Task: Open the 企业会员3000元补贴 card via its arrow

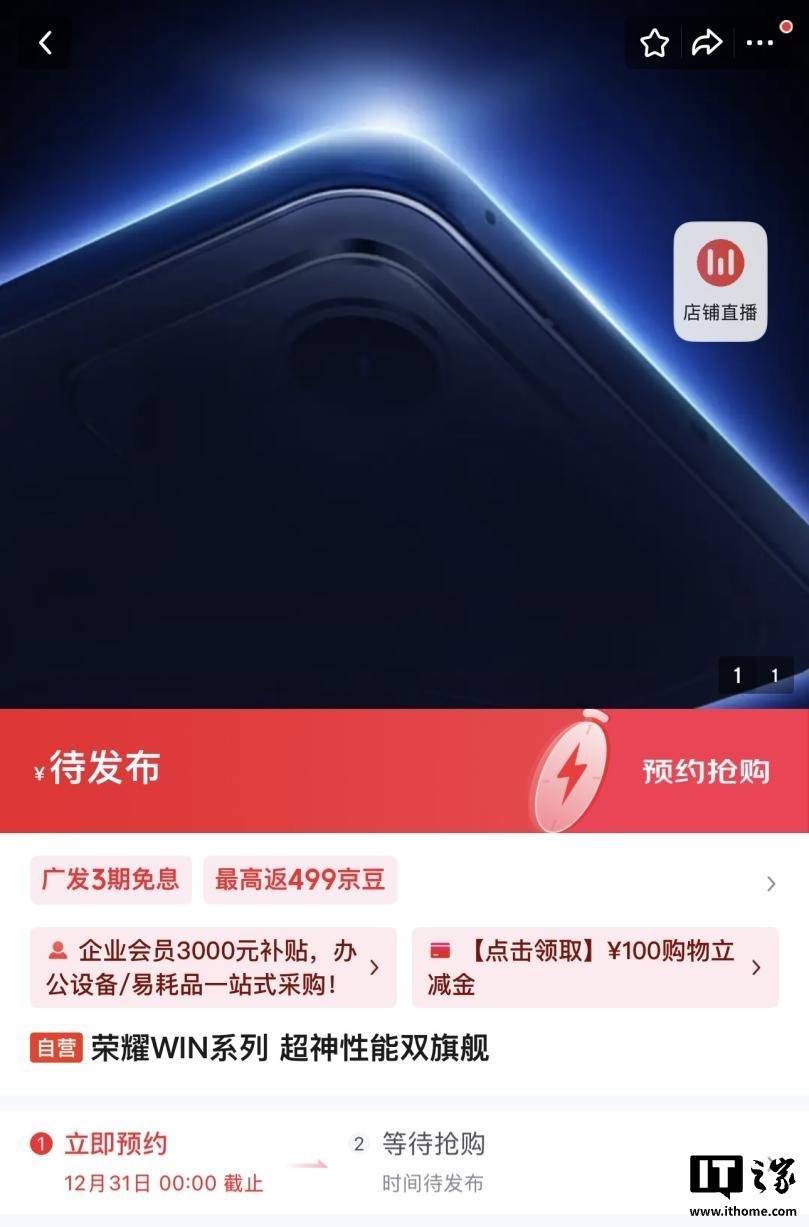Action: click(x=376, y=967)
